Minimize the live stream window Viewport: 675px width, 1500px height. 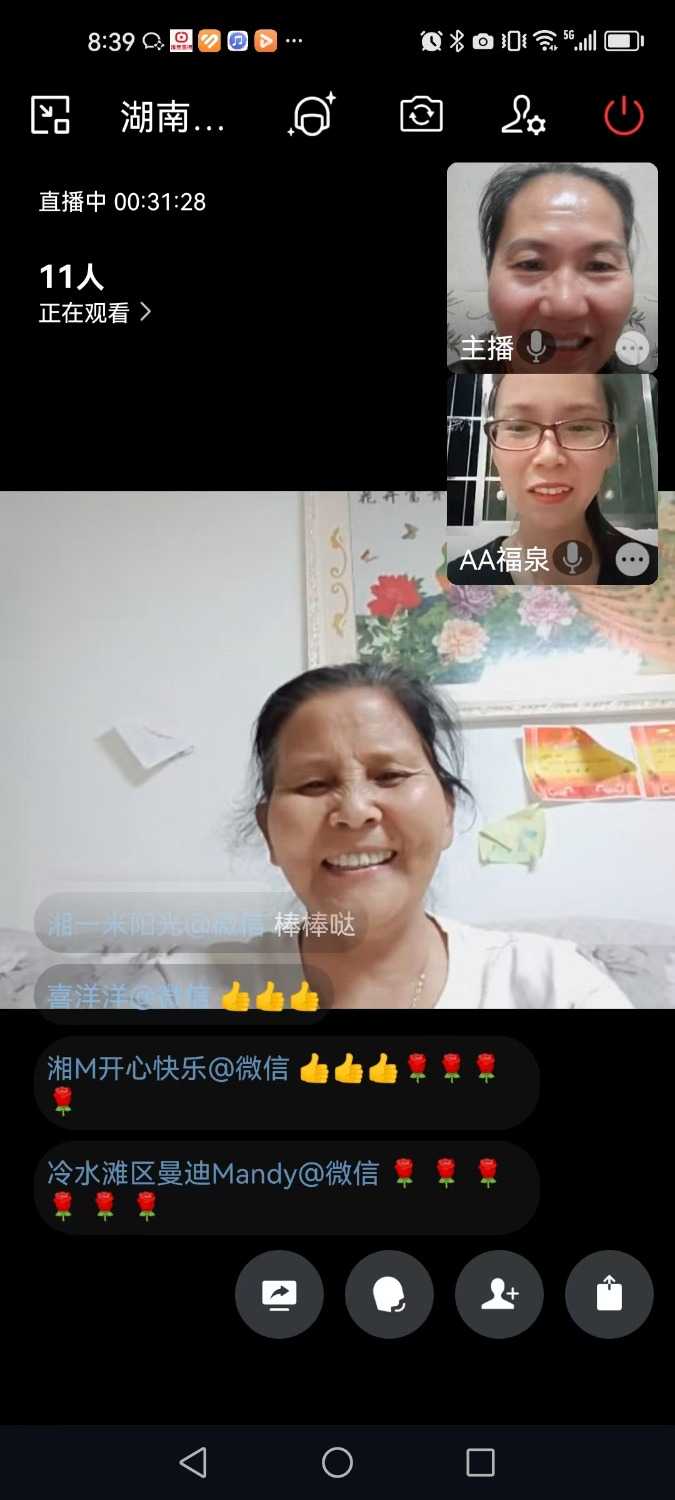(50, 116)
